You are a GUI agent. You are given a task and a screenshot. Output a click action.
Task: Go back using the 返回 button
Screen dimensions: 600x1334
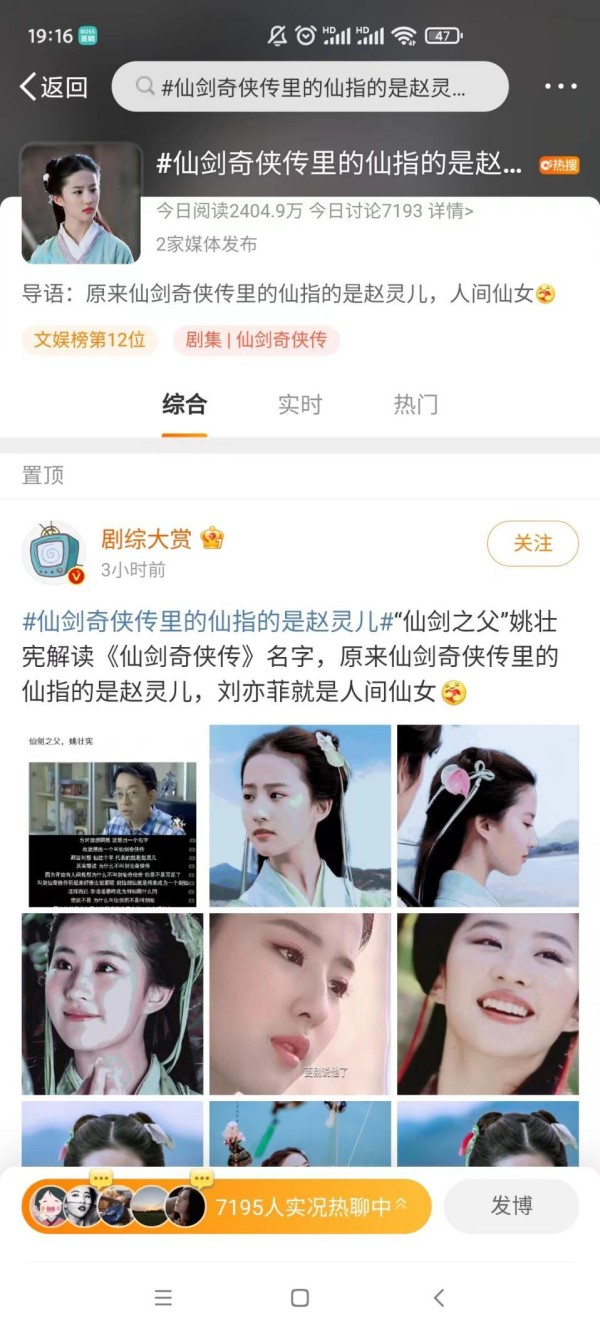[x=54, y=87]
